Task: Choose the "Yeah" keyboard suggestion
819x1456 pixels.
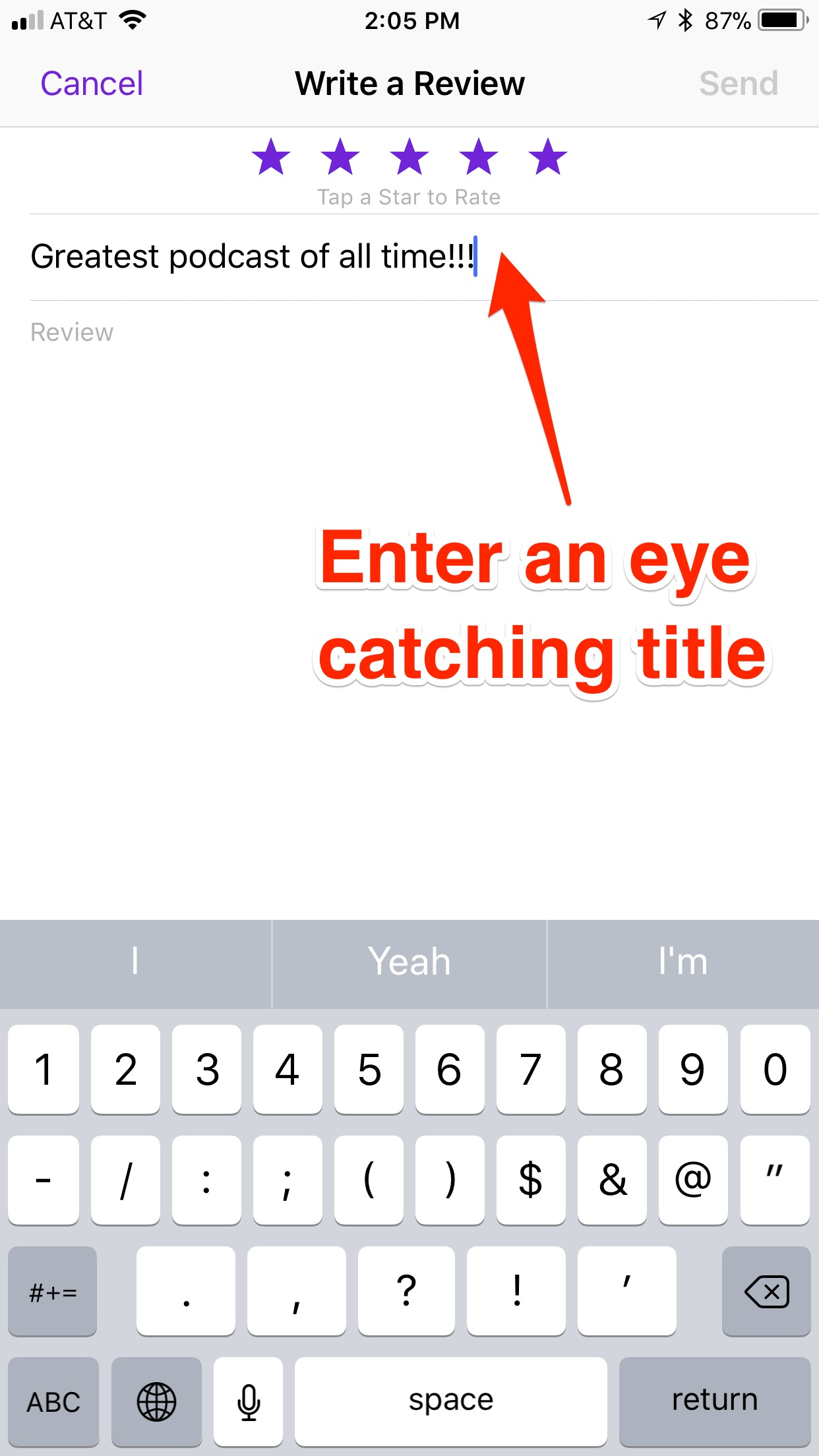Action: (x=409, y=963)
